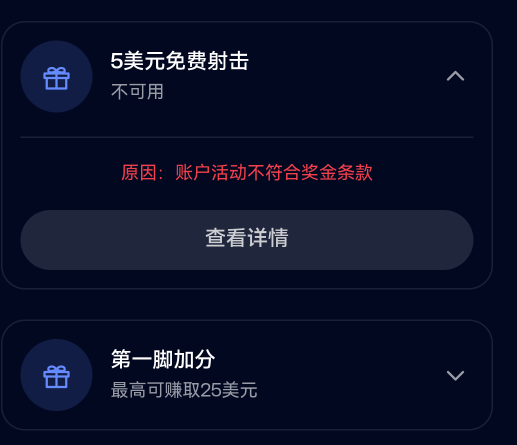Collapse the 5美元免费射击 bonus card

(x=455, y=76)
